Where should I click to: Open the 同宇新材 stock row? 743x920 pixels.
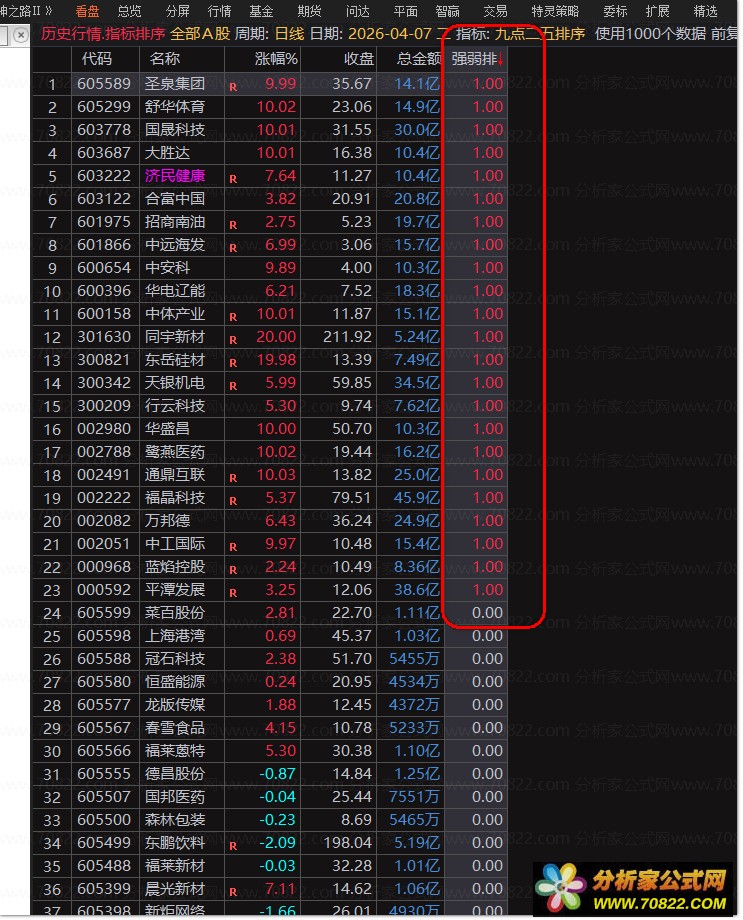coord(175,337)
